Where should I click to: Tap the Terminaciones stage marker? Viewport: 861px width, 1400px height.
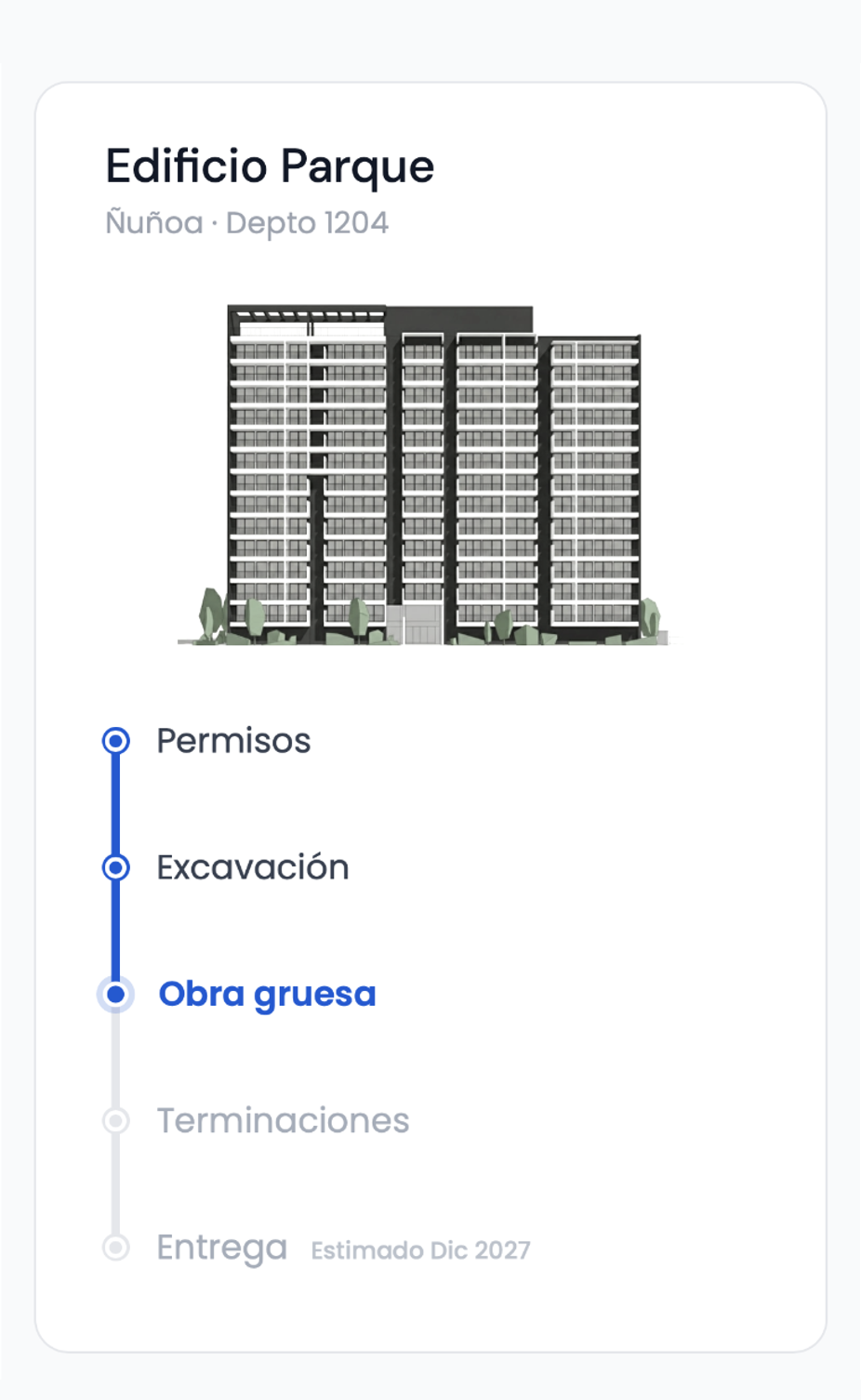click(x=116, y=1120)
